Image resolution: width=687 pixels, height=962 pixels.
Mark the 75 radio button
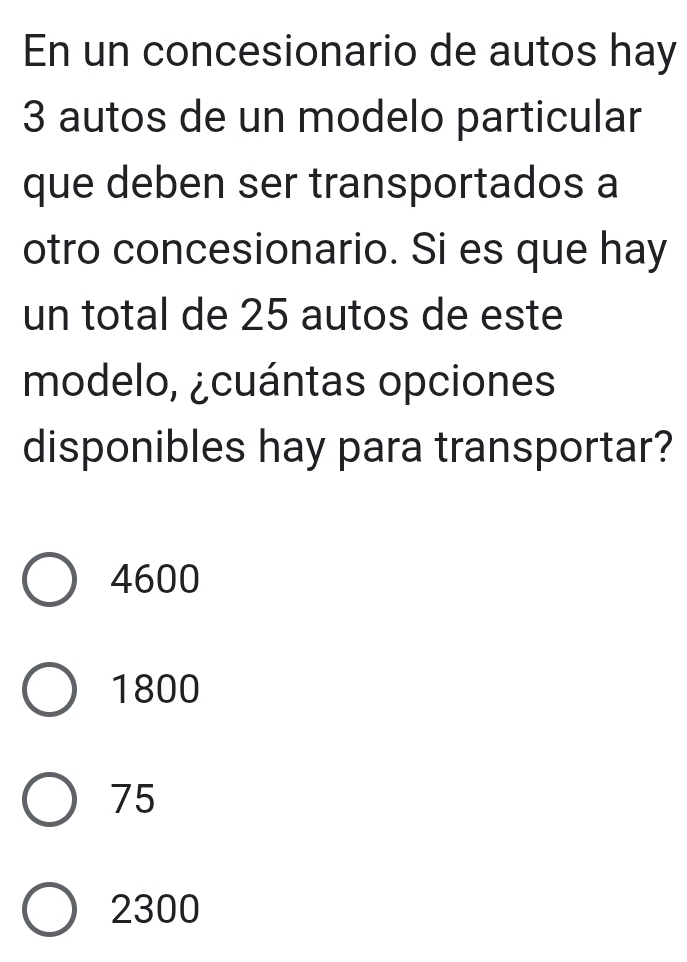(x=49, y=800)
